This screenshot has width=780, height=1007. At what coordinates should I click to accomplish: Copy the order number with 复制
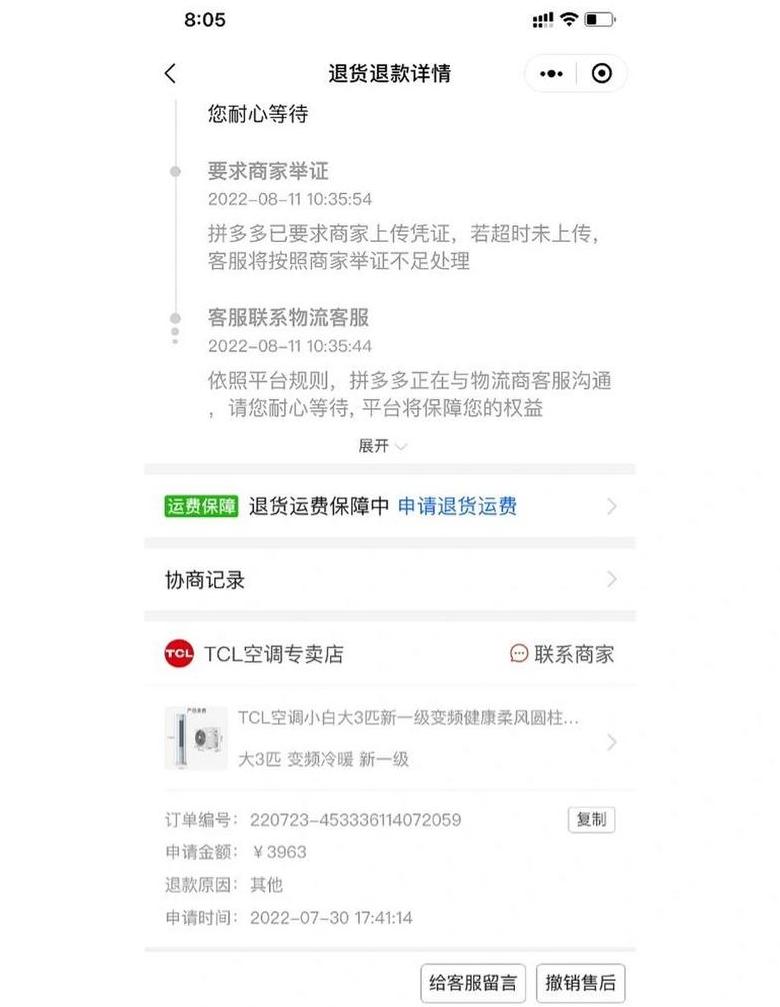(x=591, y=819)
